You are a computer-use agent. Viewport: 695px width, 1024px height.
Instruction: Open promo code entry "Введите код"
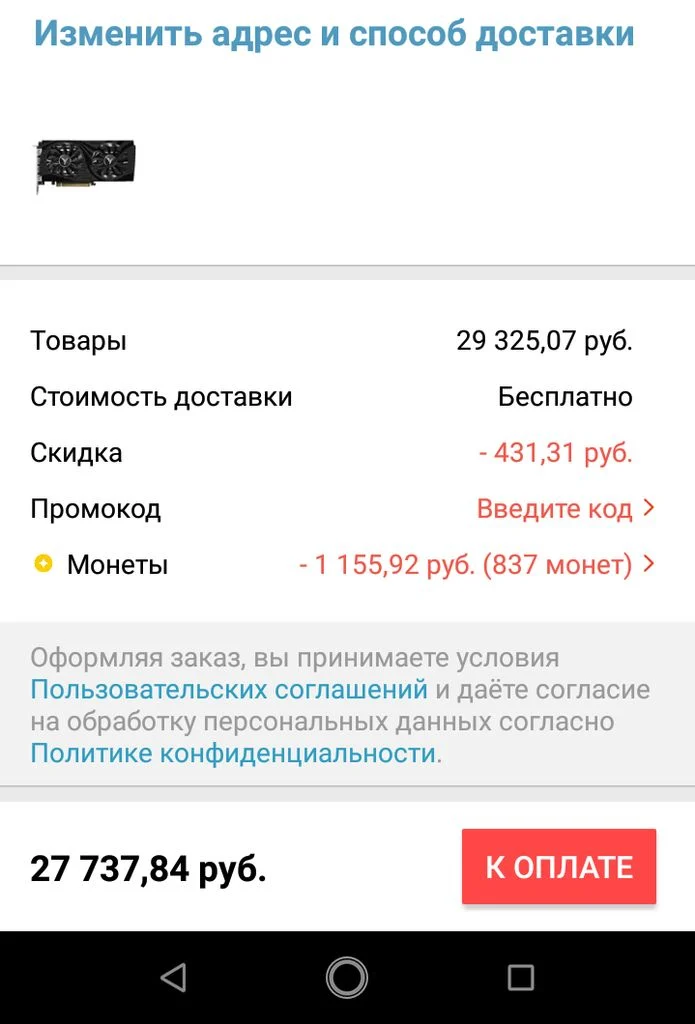click(565, 509)
